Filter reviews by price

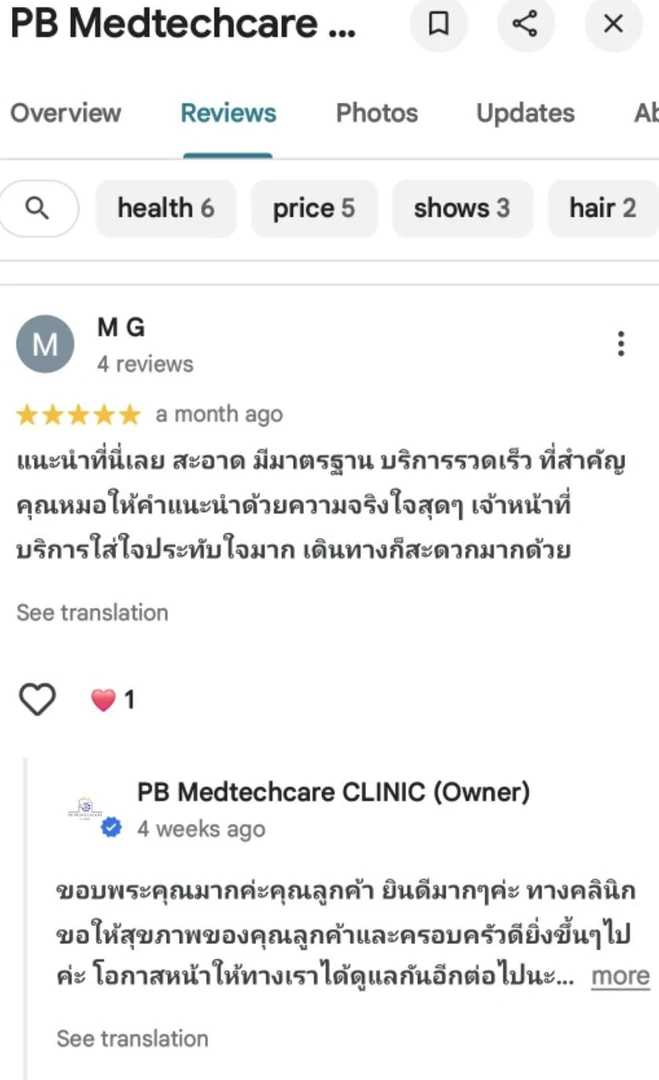(314, 208)
